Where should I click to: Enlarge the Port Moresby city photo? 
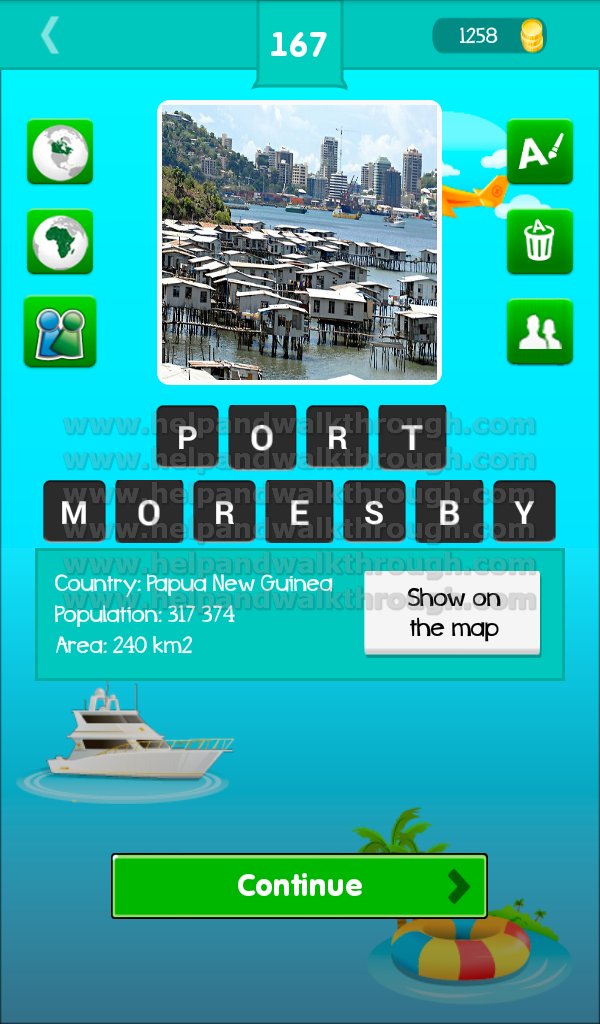pyautogui.click(x=300, y=242)
